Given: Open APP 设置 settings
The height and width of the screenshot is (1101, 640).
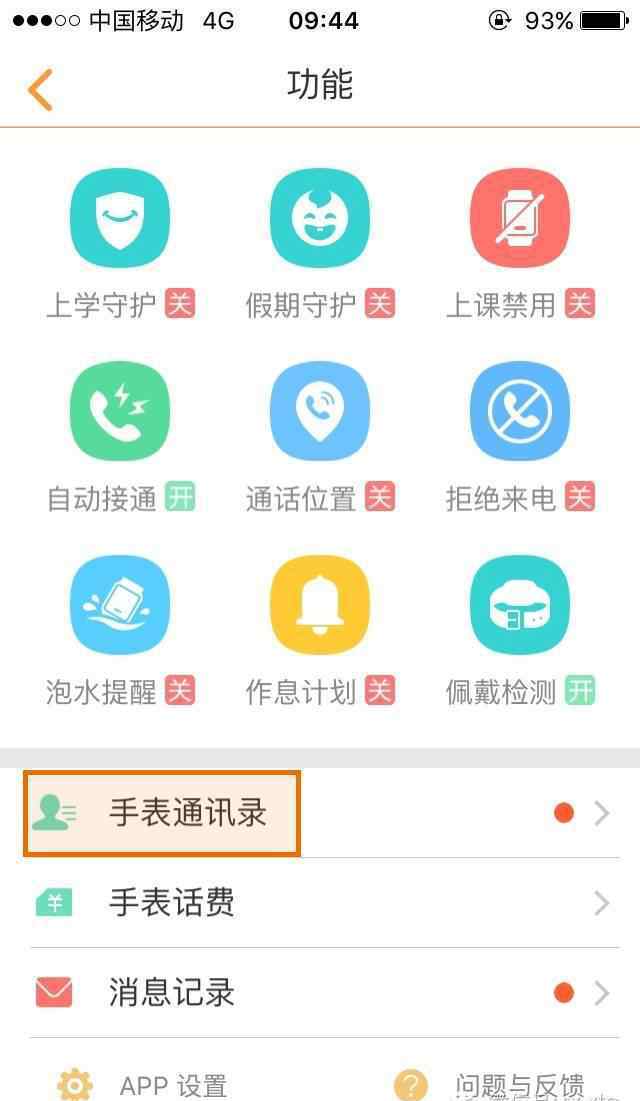Looking at the screenshot, I should coord(145,1085).
